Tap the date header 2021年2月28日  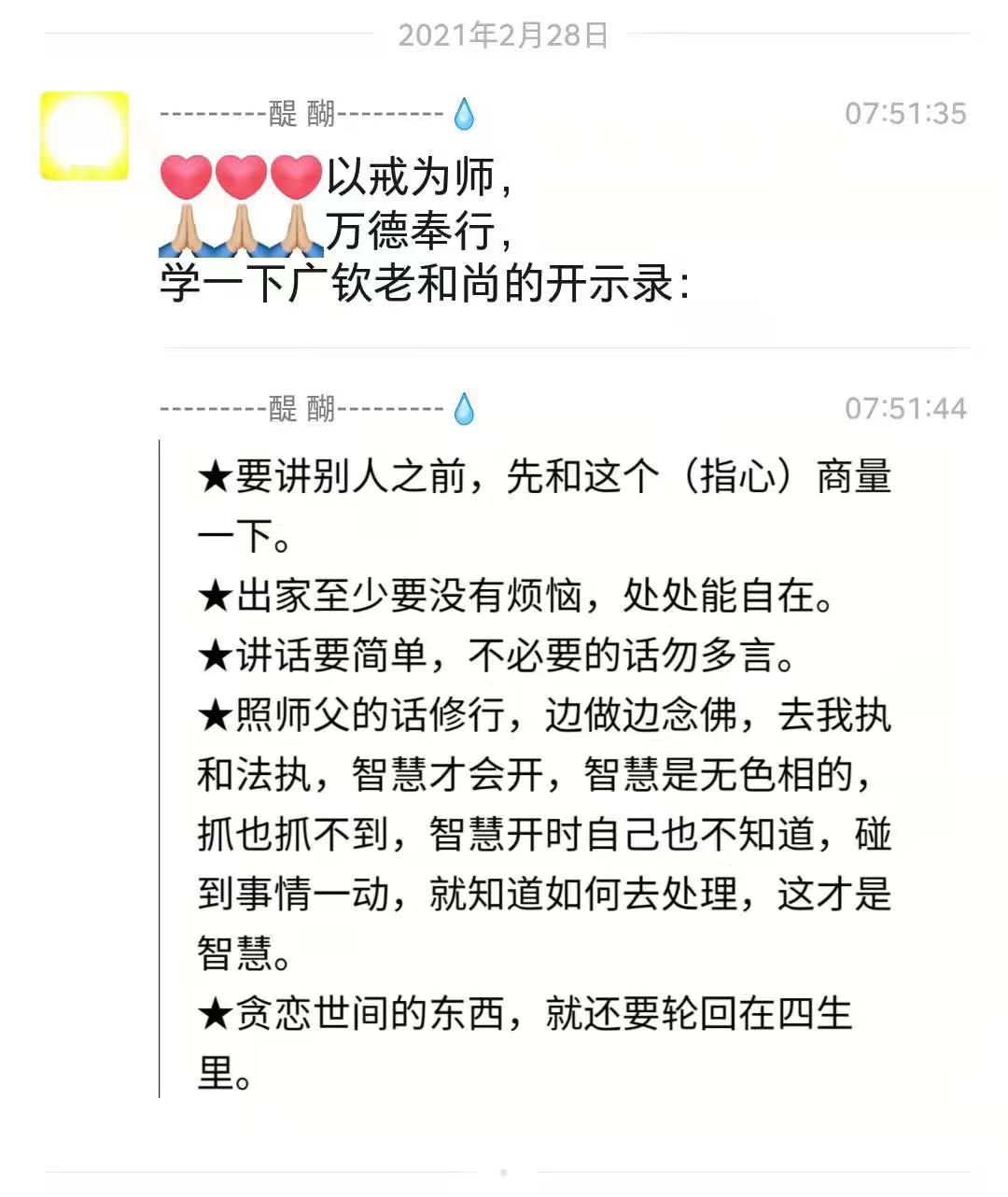tap(503, 35)
